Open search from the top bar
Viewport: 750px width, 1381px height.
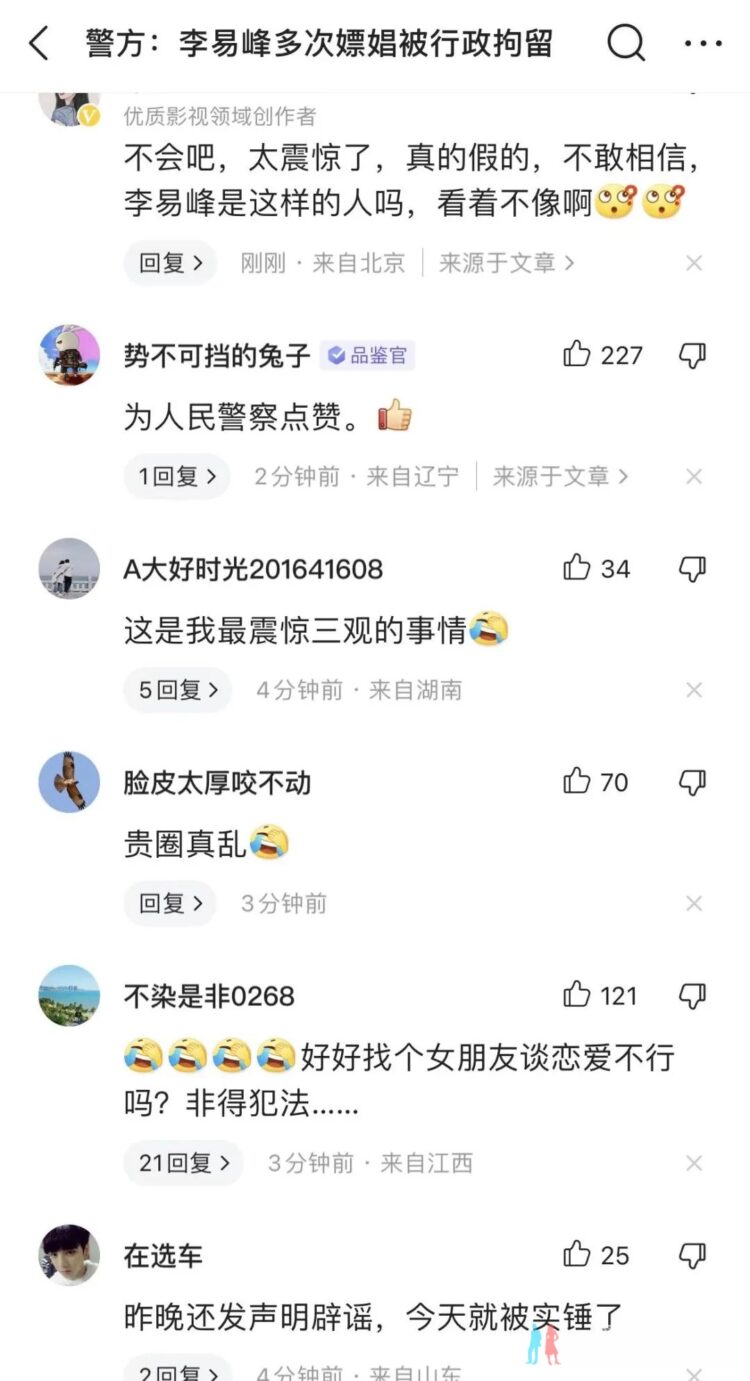click(626, 44)
